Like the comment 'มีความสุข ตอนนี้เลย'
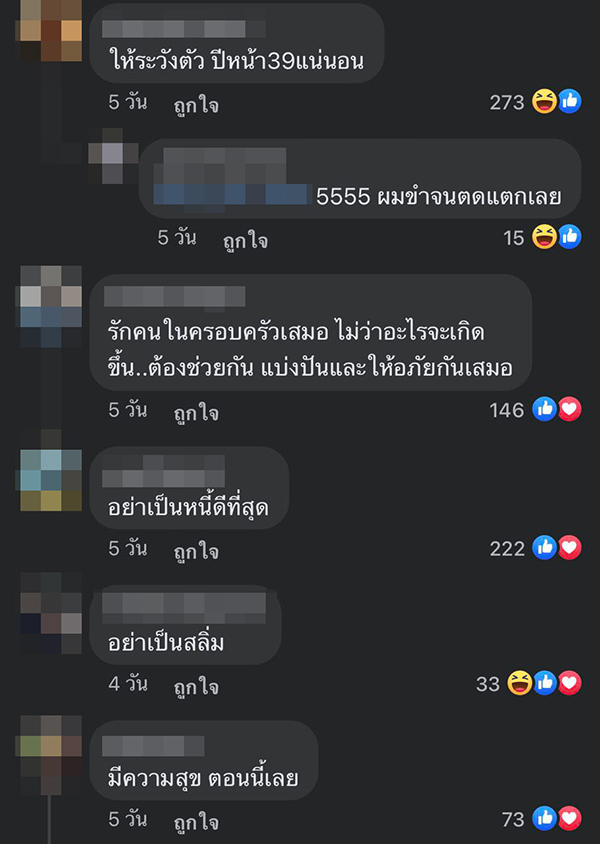 195,822
